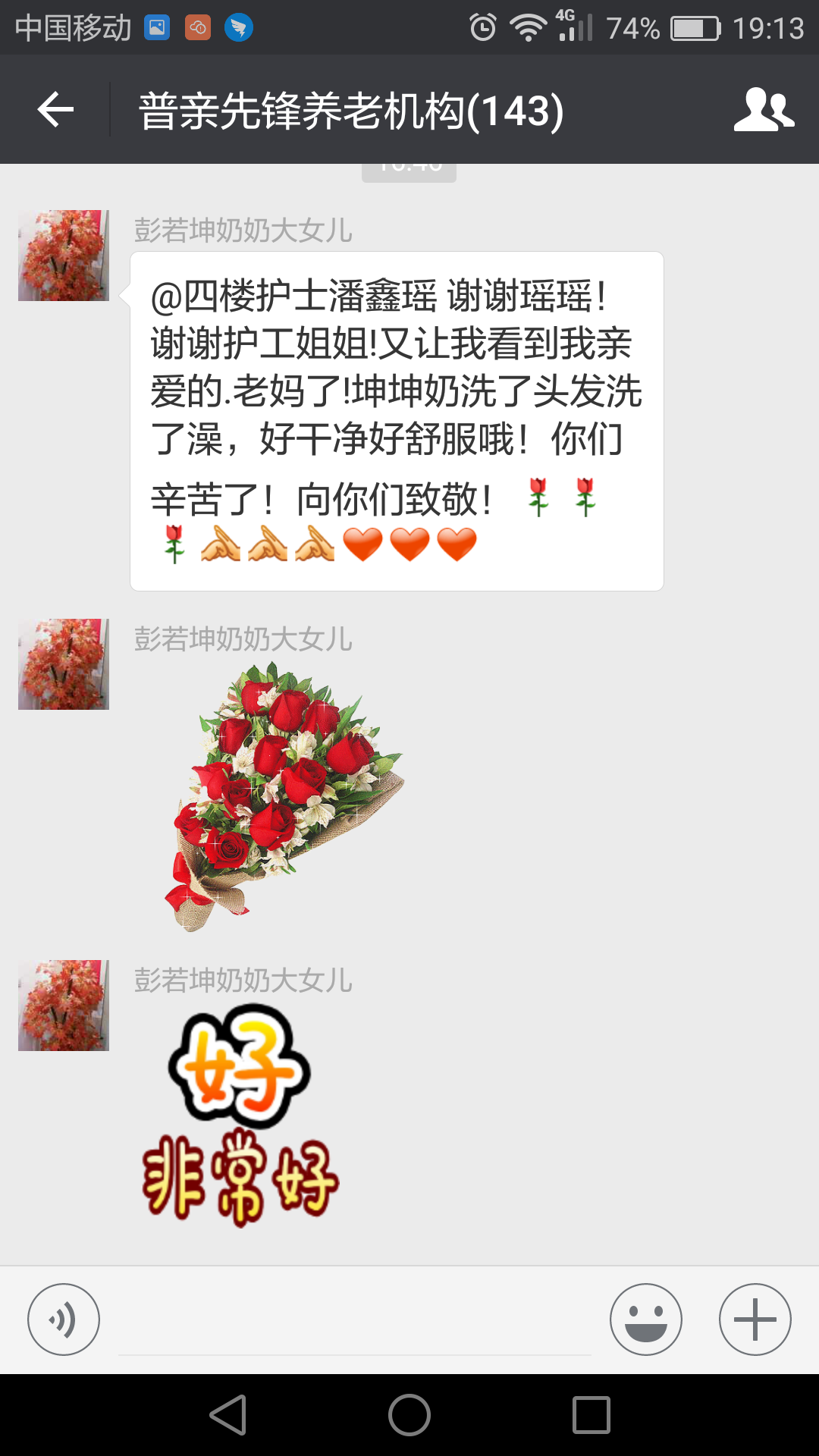Open recent apps from navigation bar

point(591,1415)
